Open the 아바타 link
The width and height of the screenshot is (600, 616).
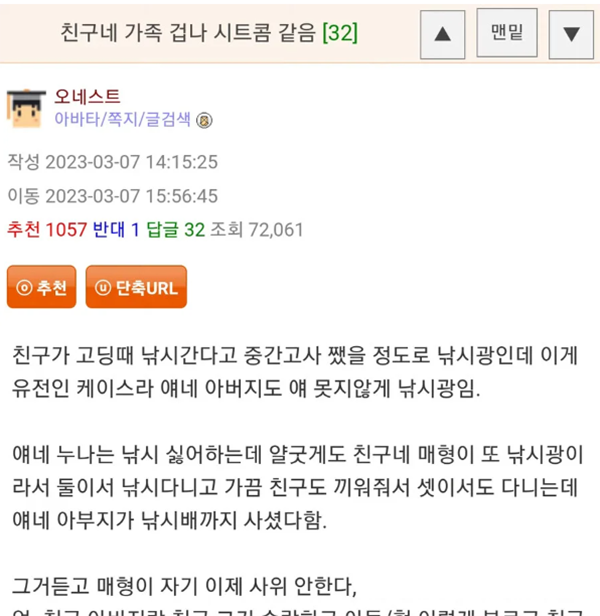(74, 120)
